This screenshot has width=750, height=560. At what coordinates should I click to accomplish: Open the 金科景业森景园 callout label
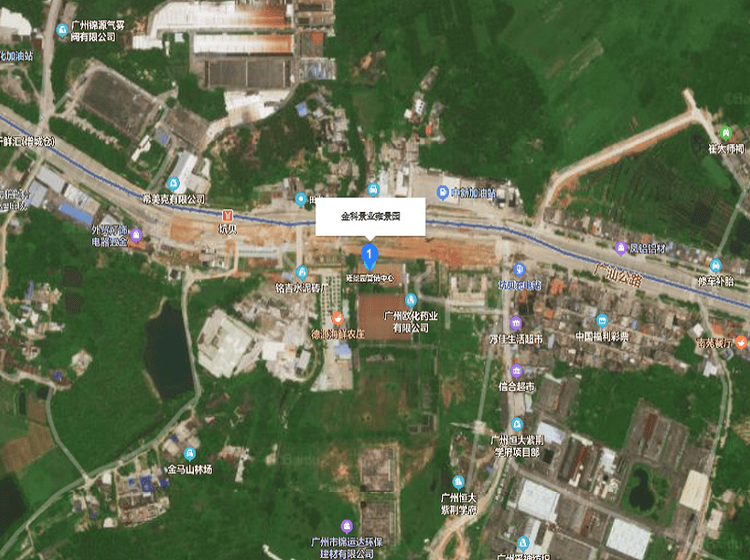tap(370, 216)
